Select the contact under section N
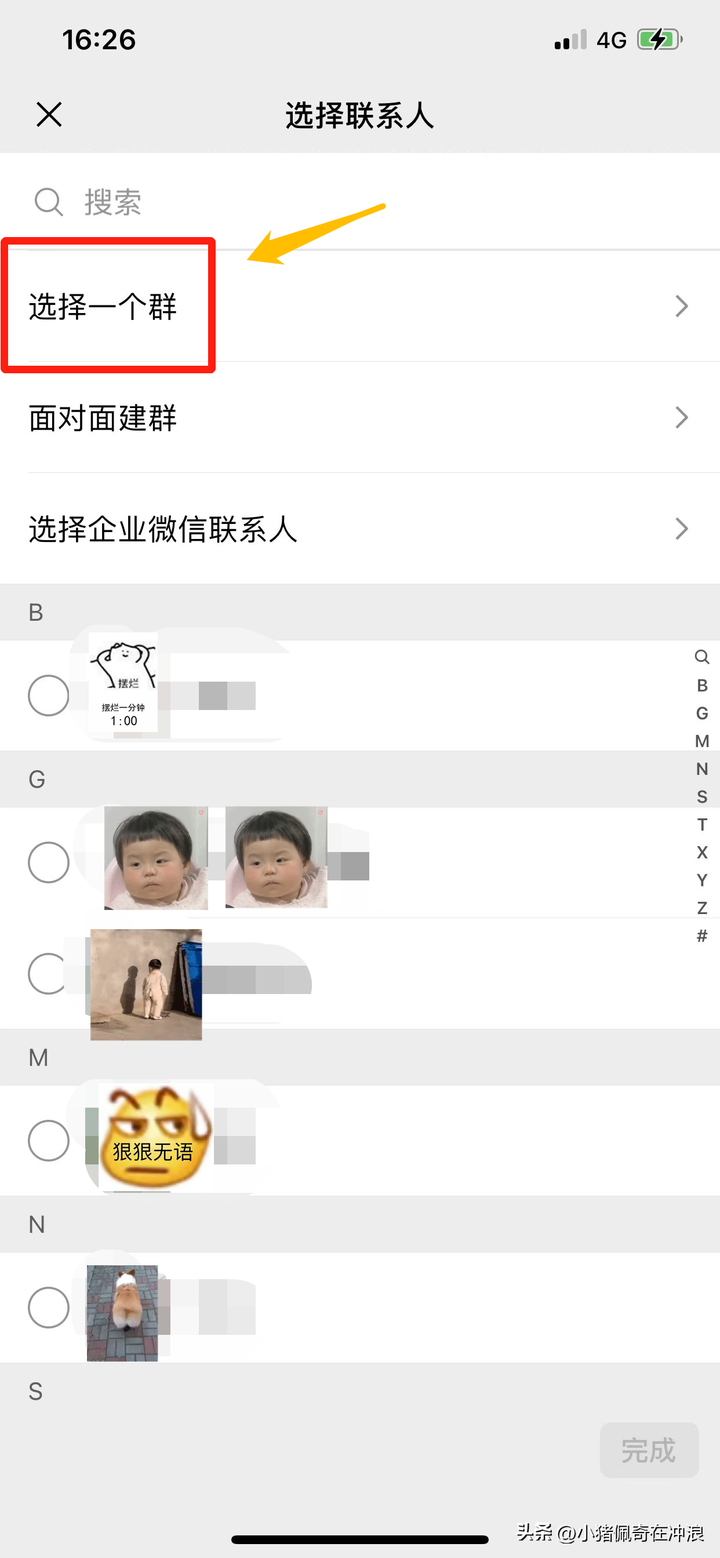Image resolution: width=720 pixels, height=1558 pixels. (x=48, y=1307)
